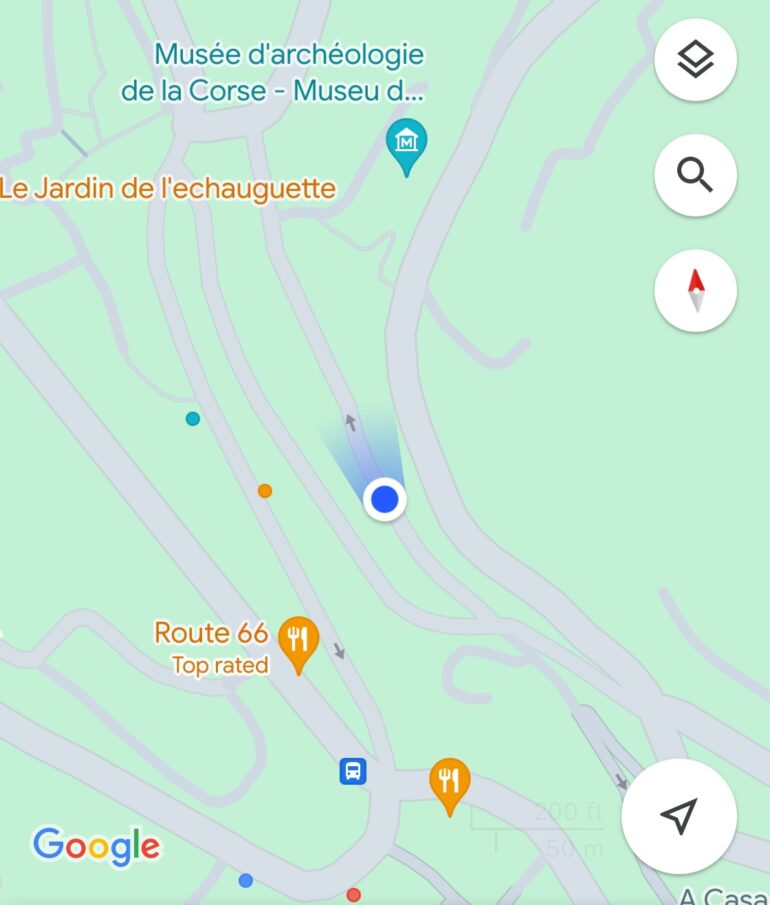Screen dimensions: 770x905
Task: Select Le Jardin de l'echauguette place label
Action: [167, 188]
